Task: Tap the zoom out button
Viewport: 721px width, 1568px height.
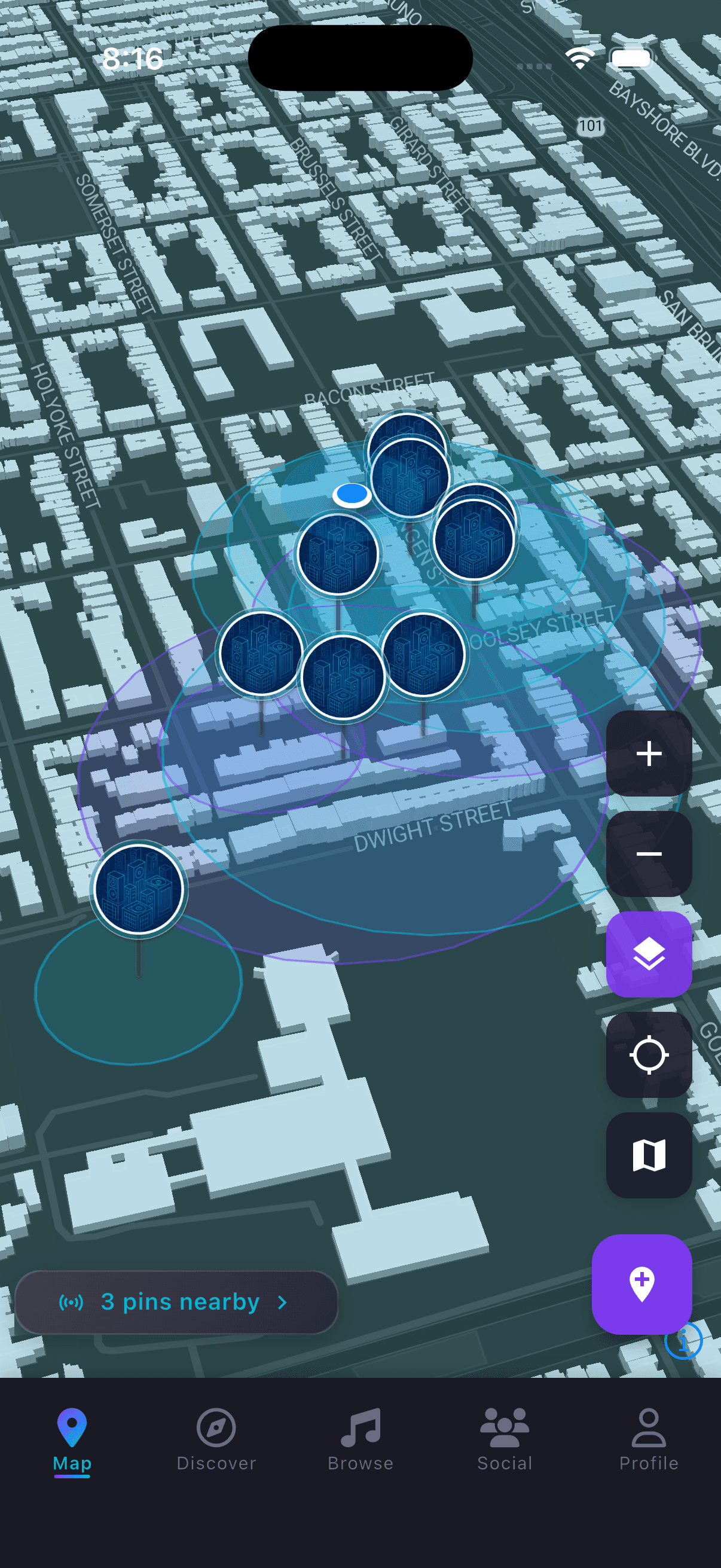Action: [649, 855]
